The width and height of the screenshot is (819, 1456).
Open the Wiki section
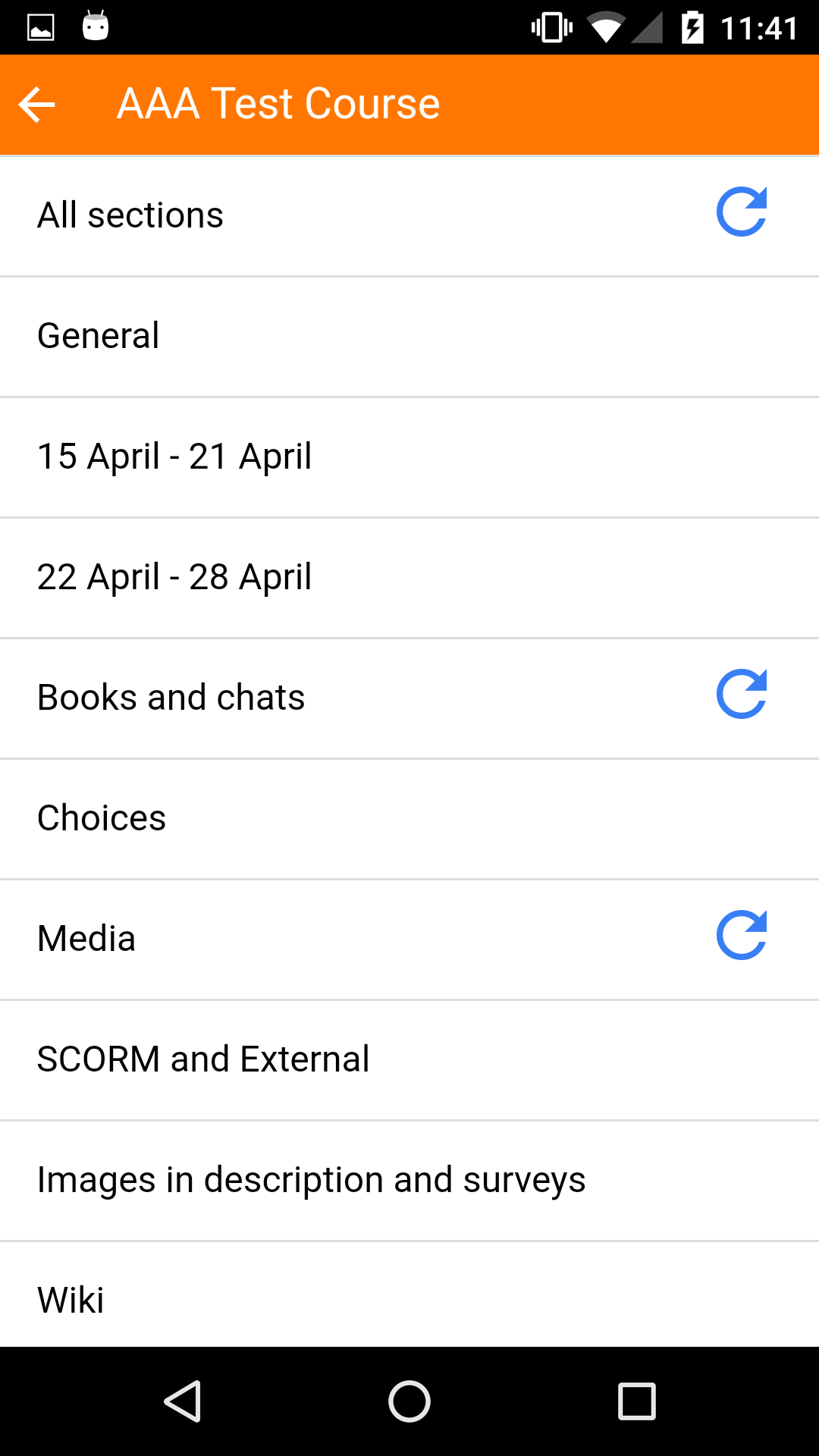click(409, 1294)
